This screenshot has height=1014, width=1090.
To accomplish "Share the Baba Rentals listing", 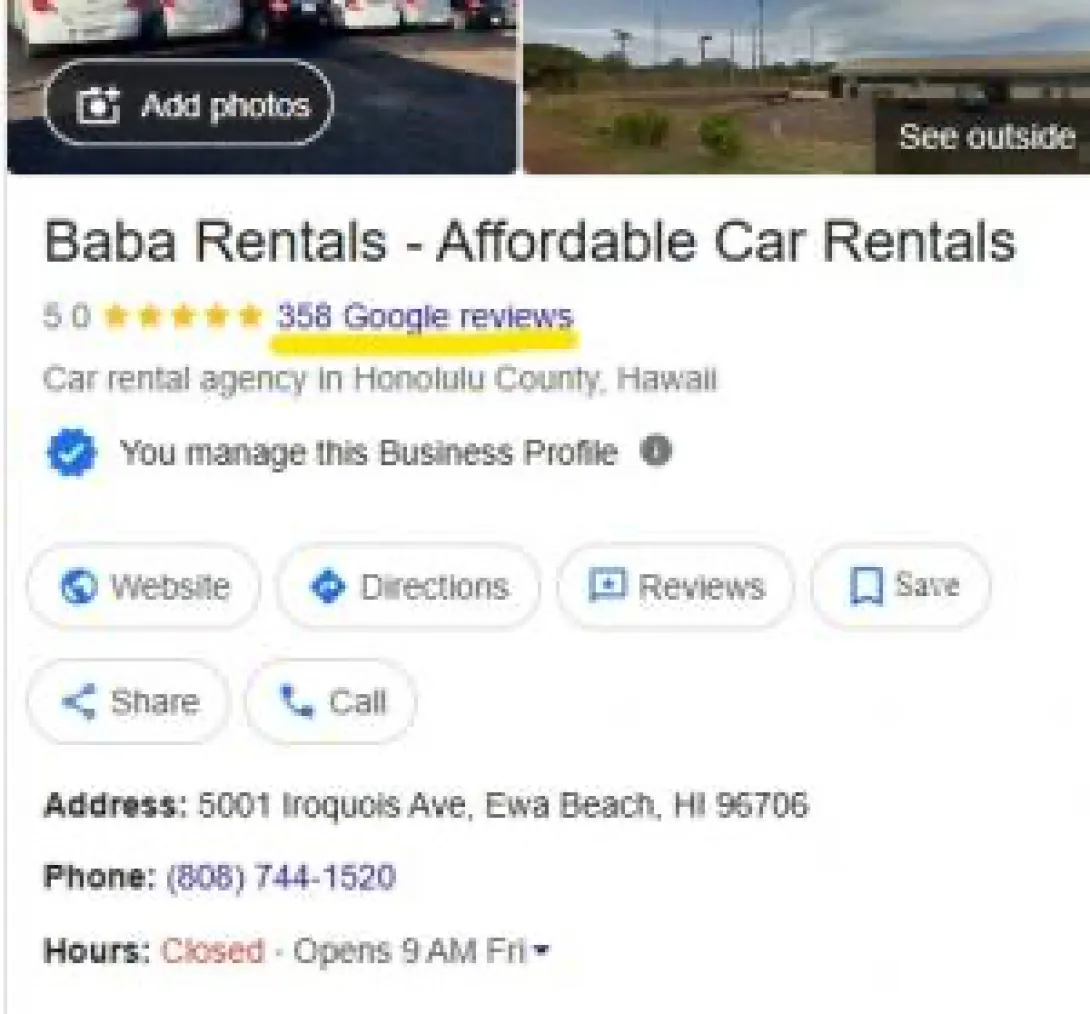I will click(x=129, y=702).
